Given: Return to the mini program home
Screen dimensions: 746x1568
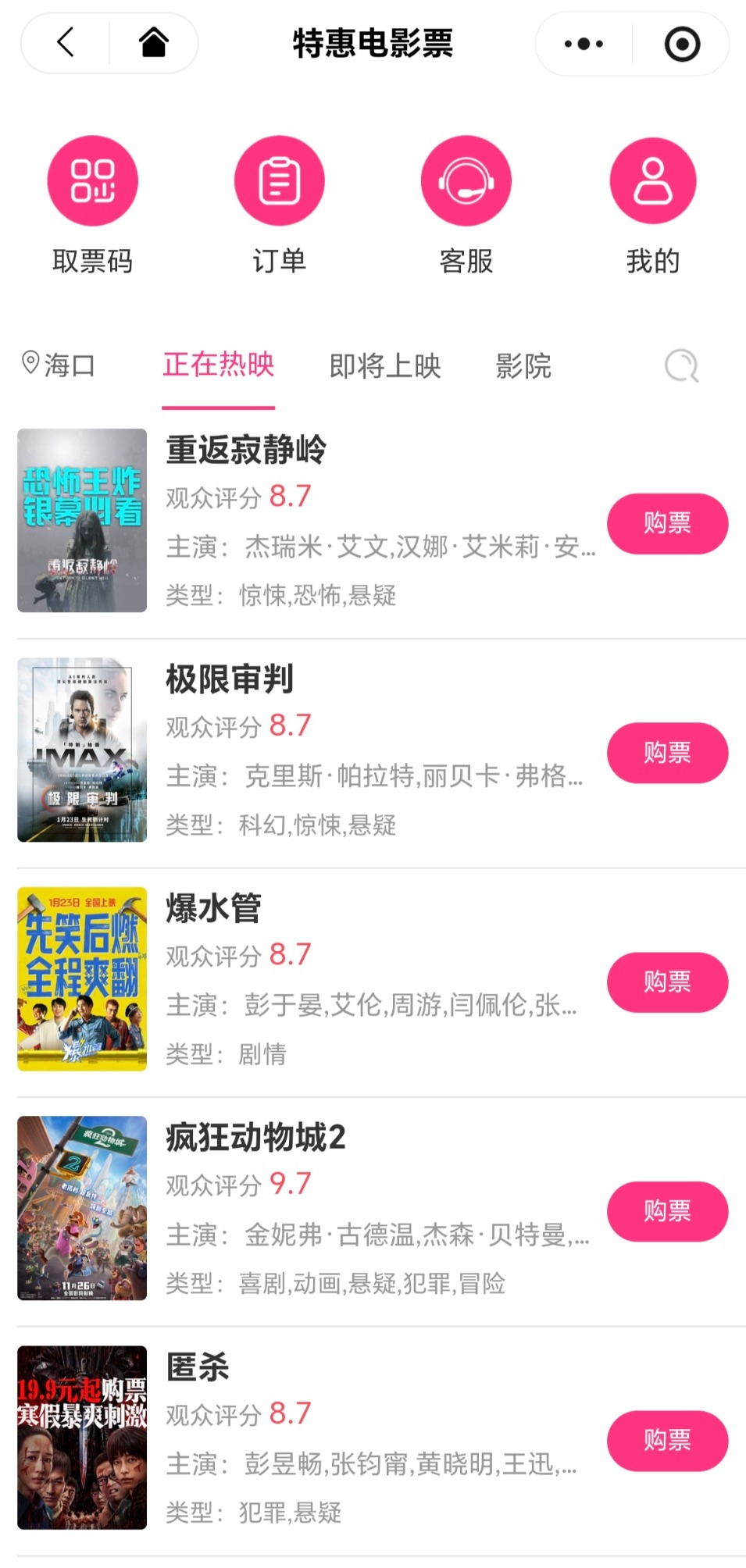Looking at the screenshot, I should click(x=154, y=42).
